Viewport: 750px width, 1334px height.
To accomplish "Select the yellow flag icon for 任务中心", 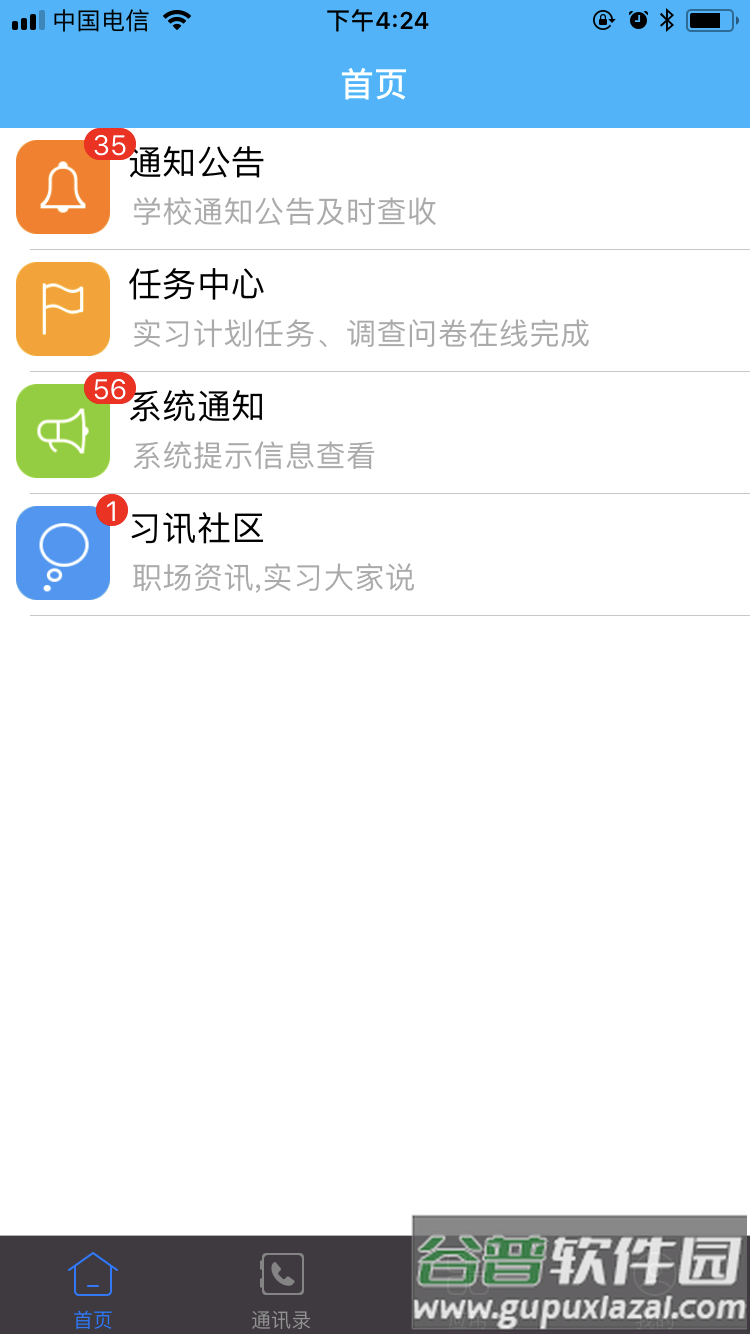I will coord(63,309).
